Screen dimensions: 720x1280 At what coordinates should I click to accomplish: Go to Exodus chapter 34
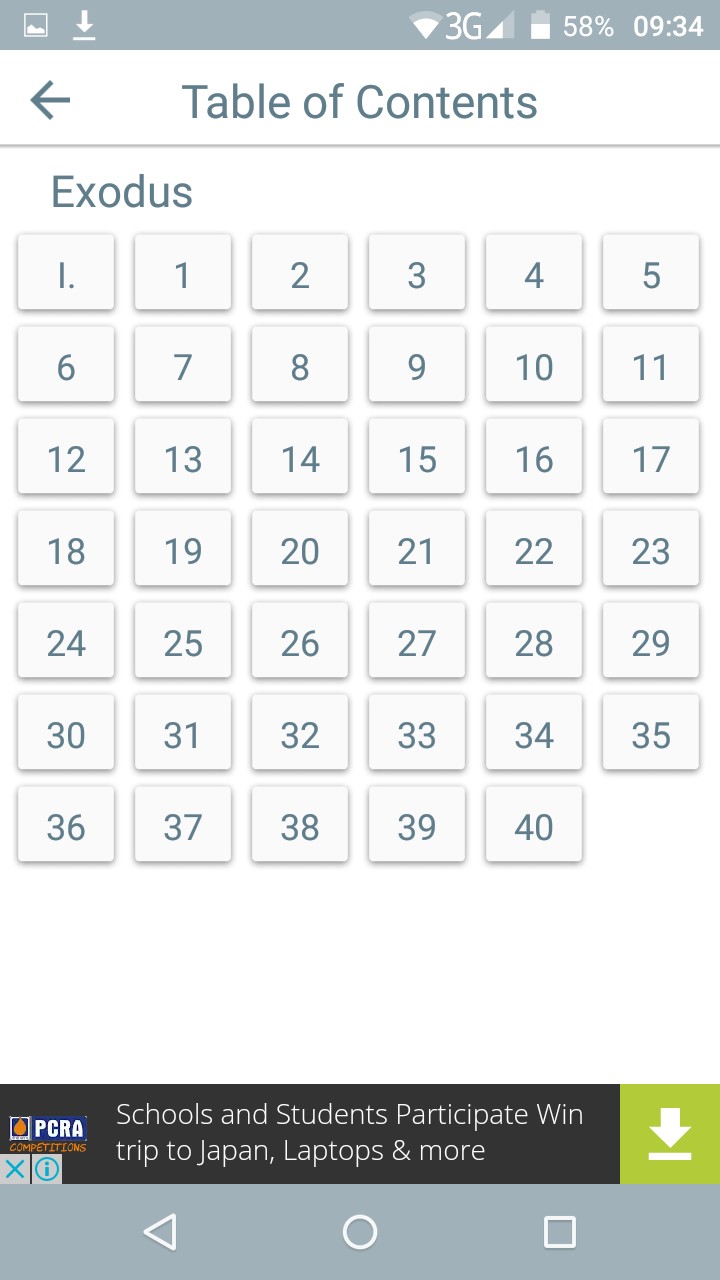pyautogui.click(x=534, y=733)
